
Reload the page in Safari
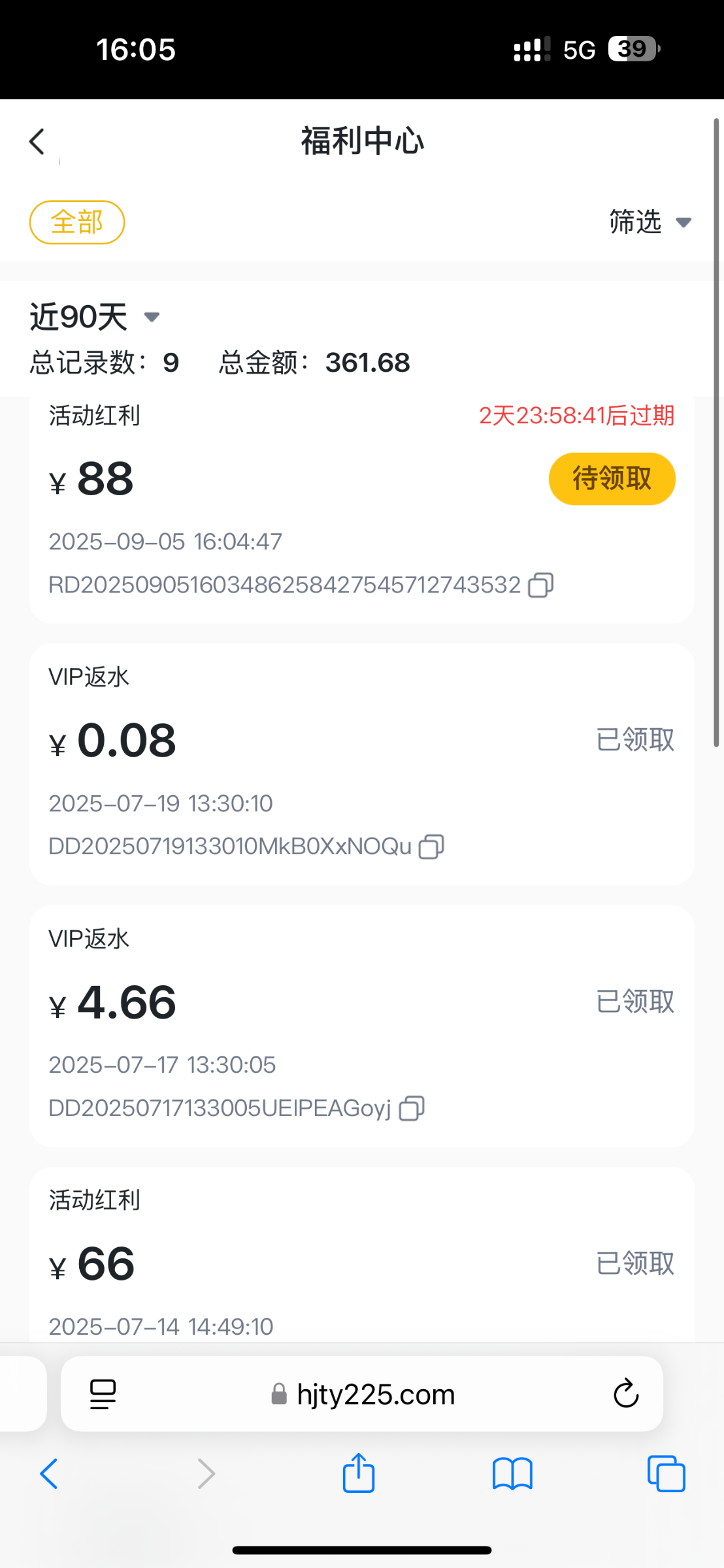[x=626, y=1394]
